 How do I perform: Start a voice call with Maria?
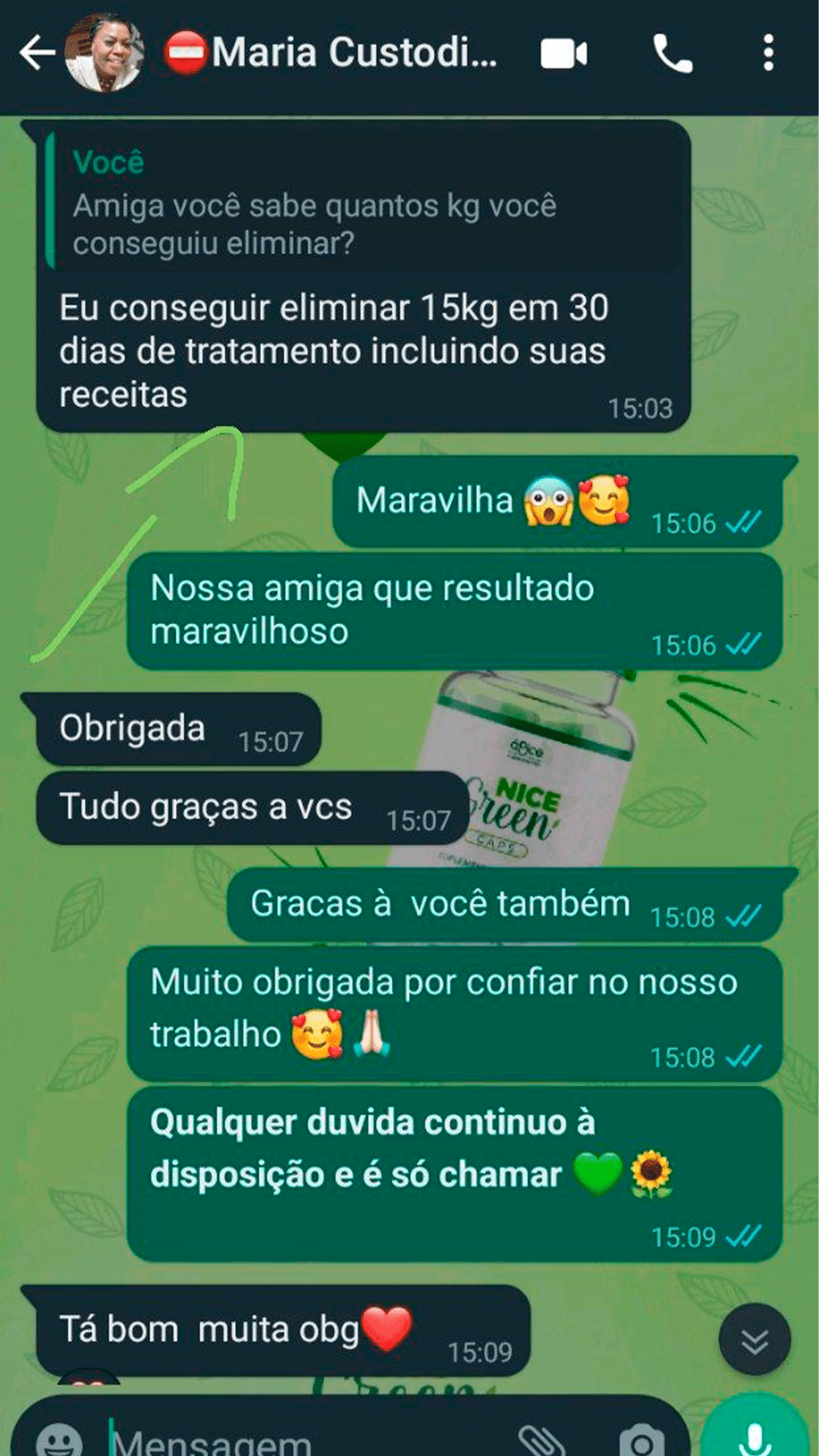672,54
